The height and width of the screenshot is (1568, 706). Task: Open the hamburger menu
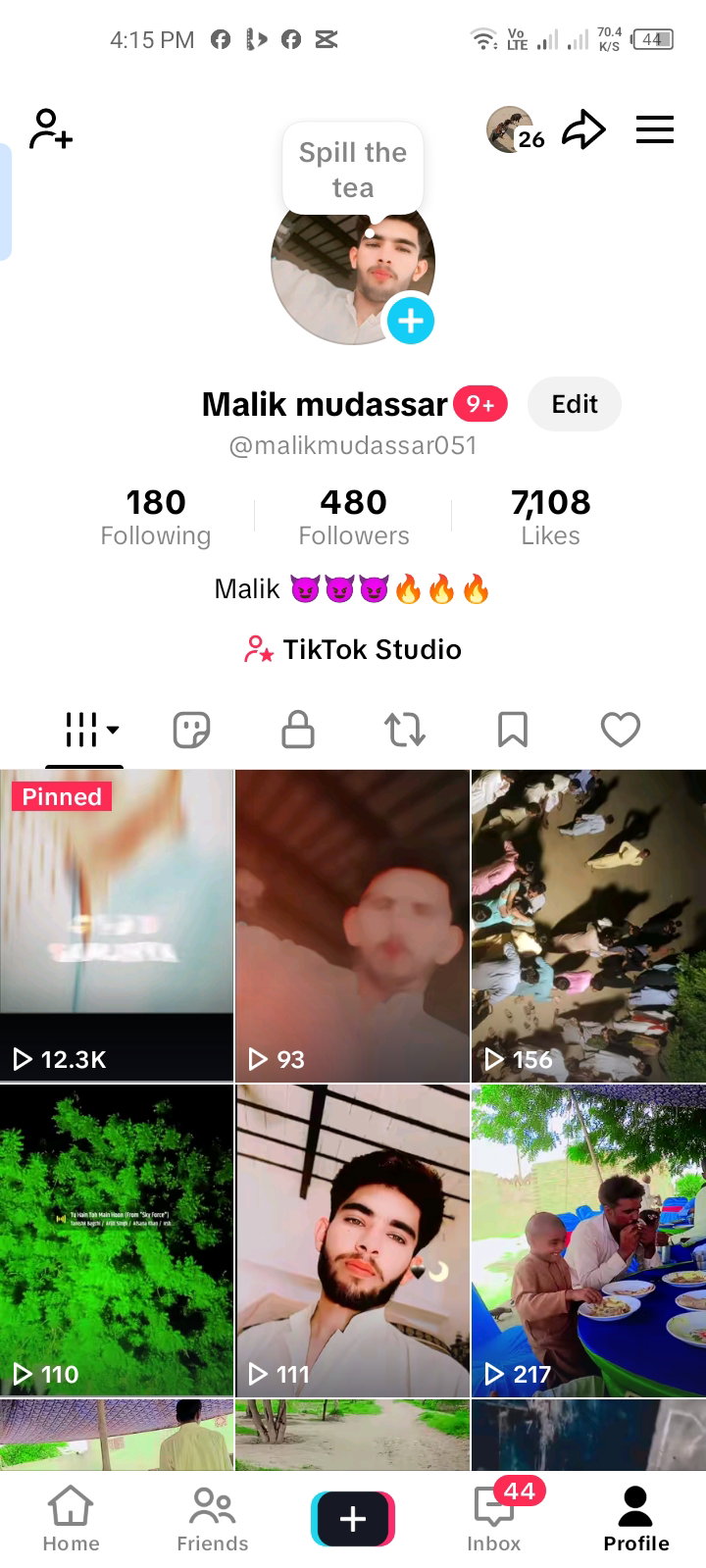click(x=654, y=129)
